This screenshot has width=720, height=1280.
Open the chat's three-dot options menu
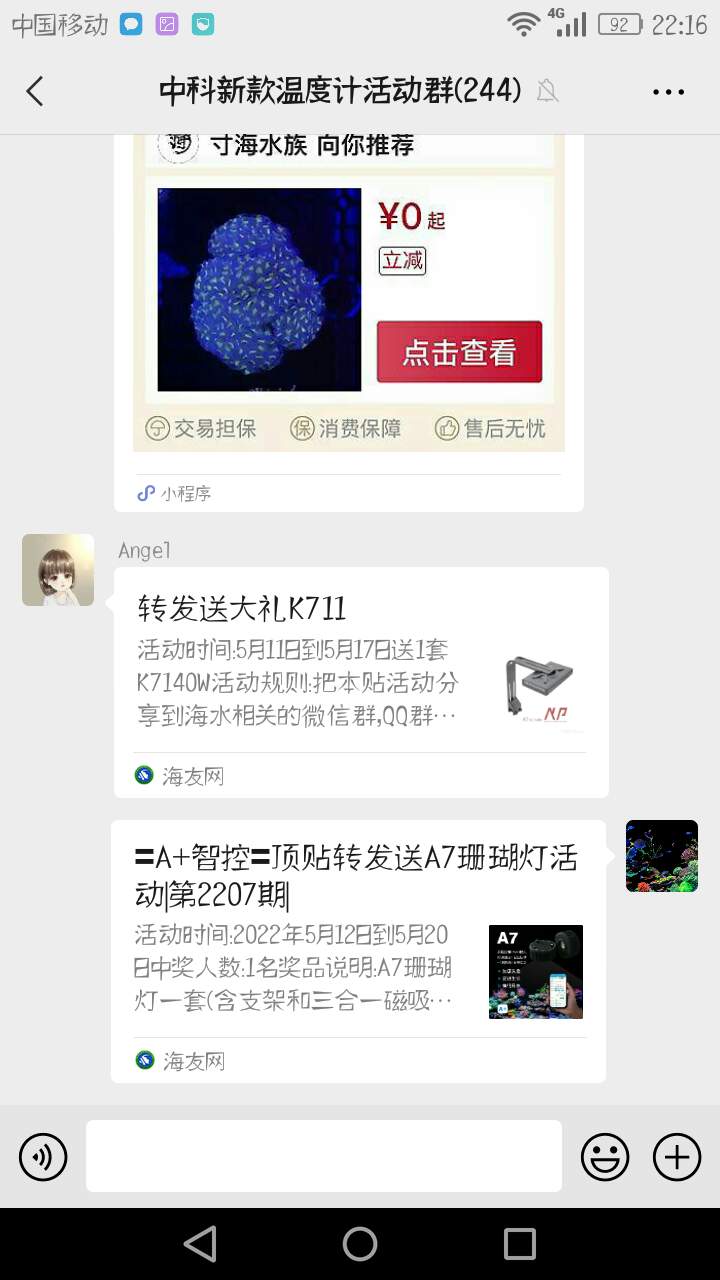[x=668, y=92]
